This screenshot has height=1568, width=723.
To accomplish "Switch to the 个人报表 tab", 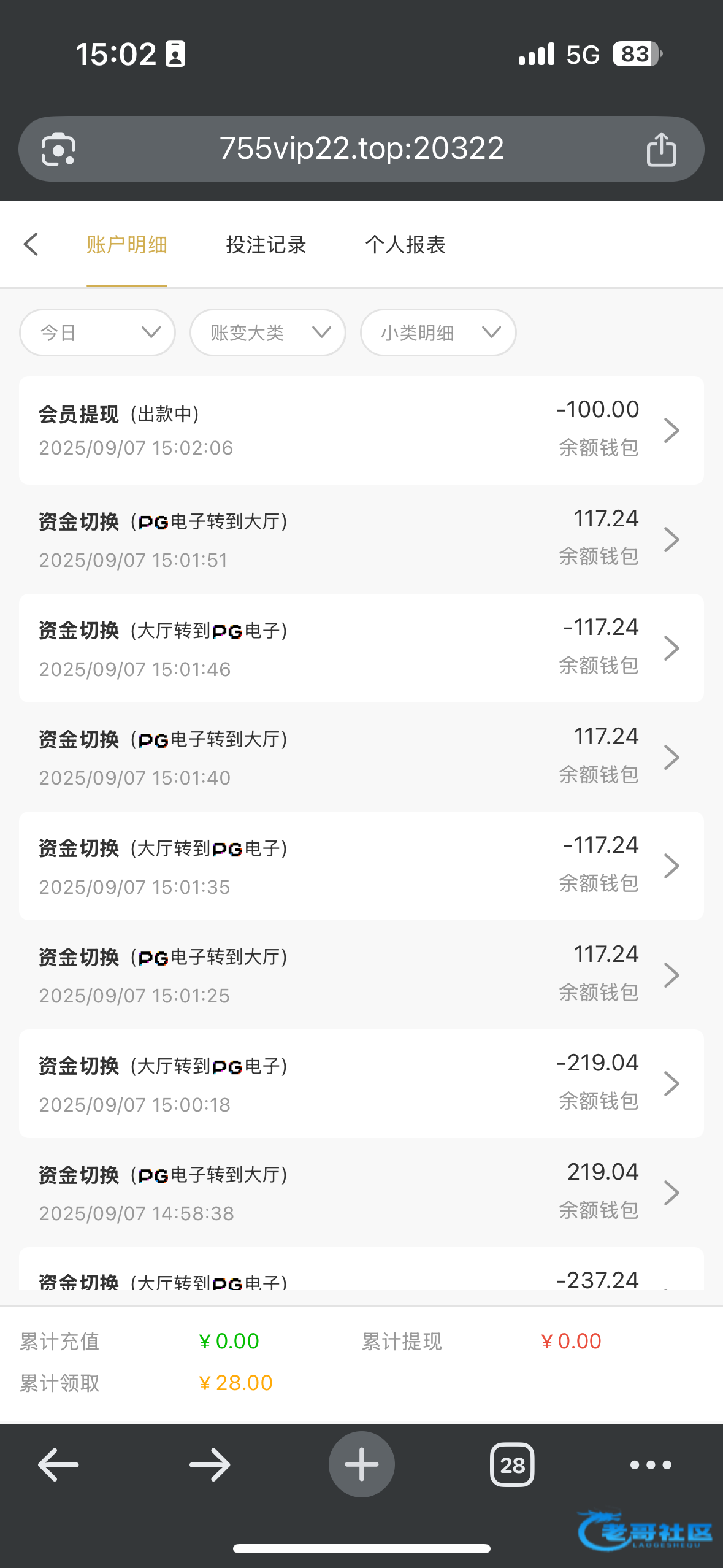I will tap(405, 245).
